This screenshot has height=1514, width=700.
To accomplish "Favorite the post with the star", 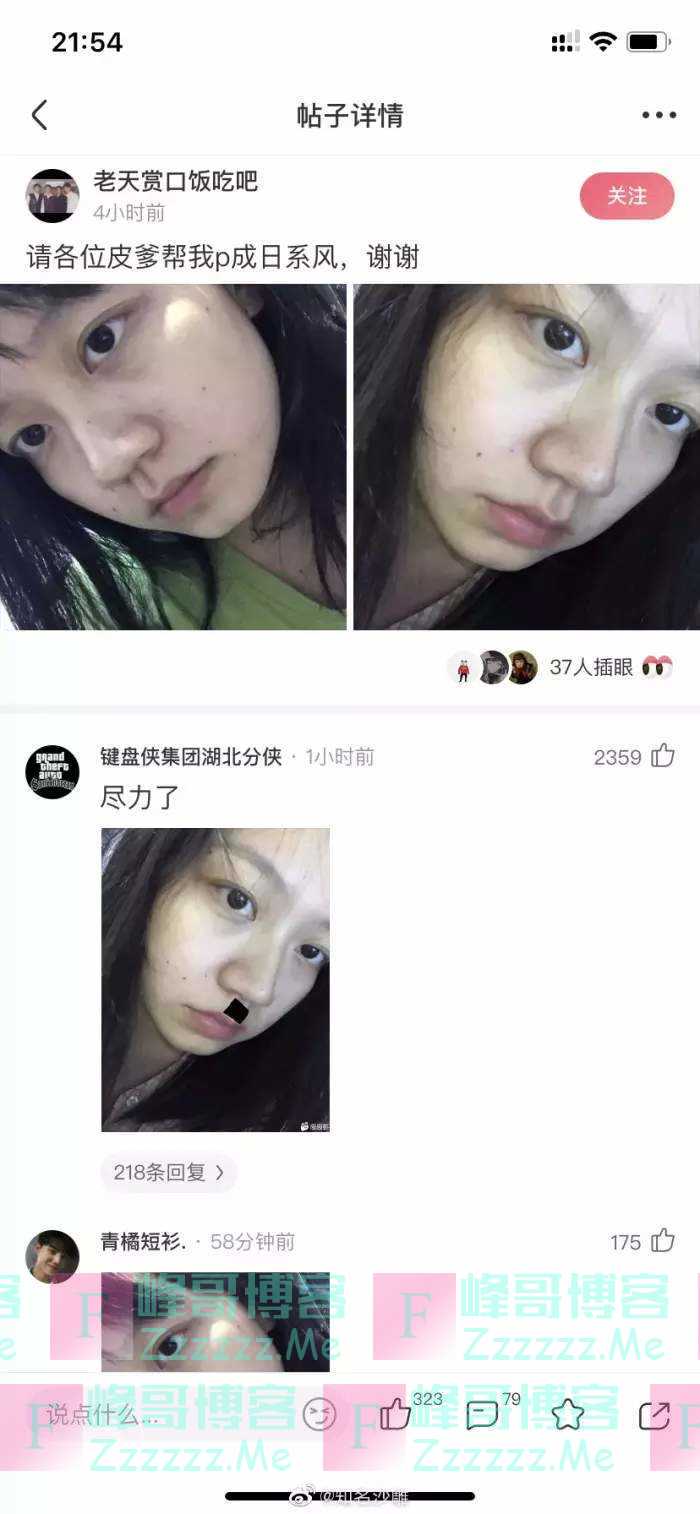I will pyautogui.click(x=568, y=1414).
